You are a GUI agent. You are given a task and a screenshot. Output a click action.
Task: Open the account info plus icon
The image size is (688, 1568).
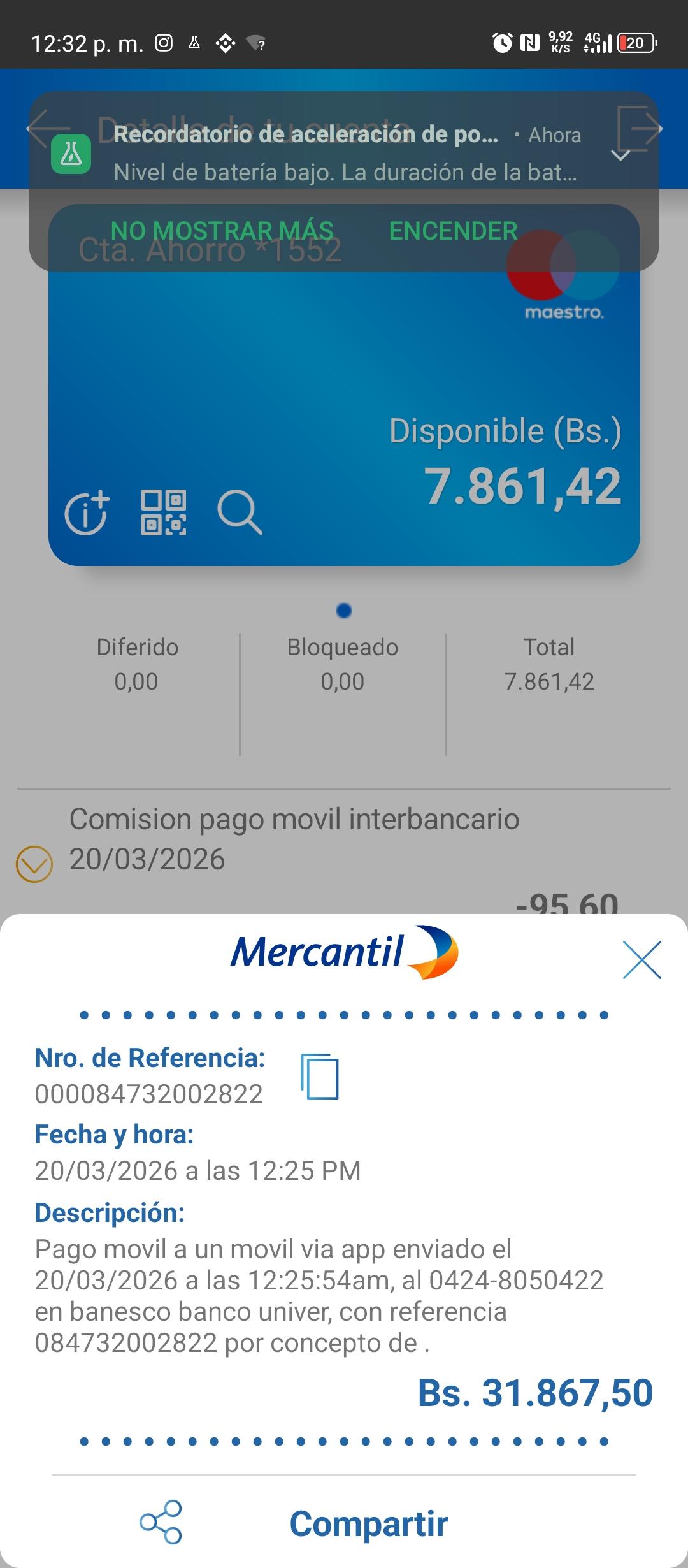(87, 513)
